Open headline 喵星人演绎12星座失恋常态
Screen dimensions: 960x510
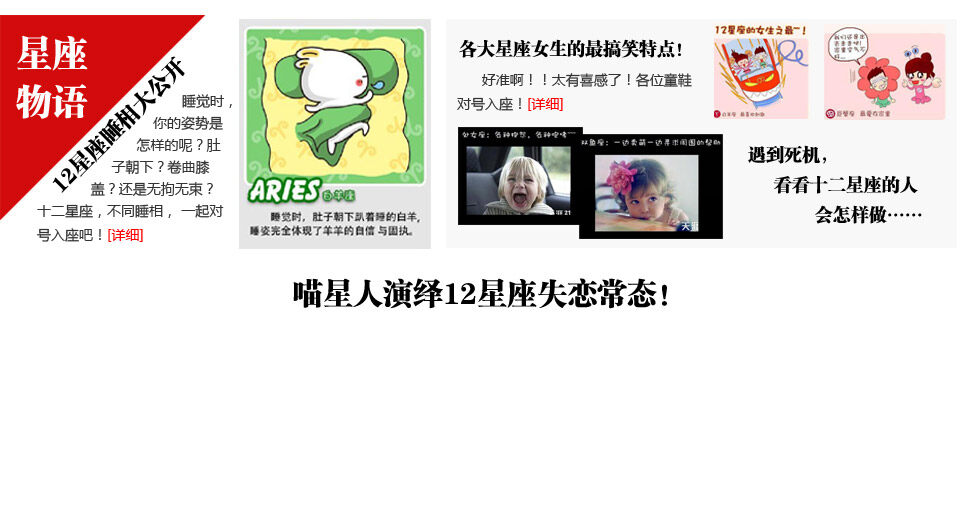[x=480, y=294]
